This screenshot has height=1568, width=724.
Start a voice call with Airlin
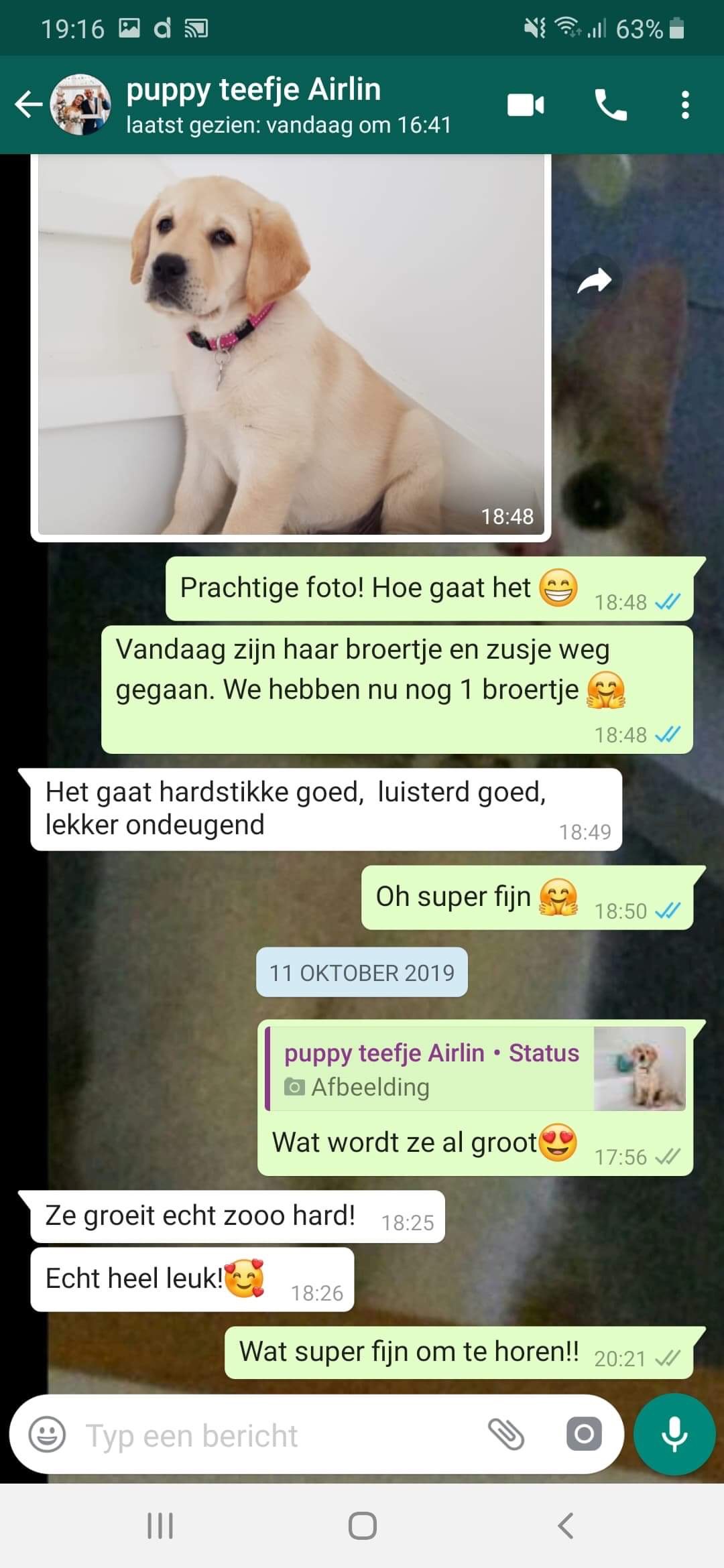click(610, 105)
